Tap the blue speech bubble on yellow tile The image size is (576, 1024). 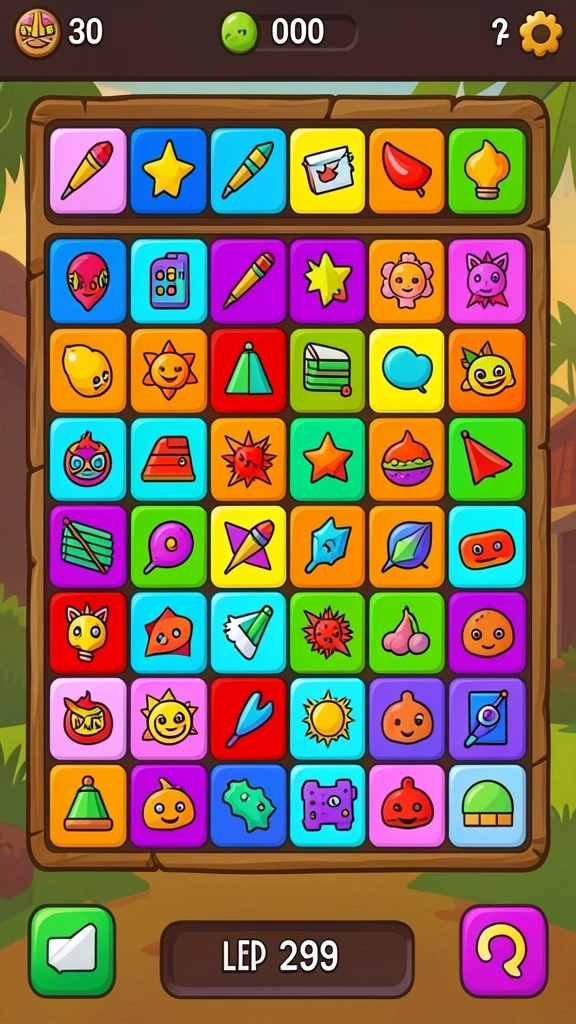pos(407,370)
